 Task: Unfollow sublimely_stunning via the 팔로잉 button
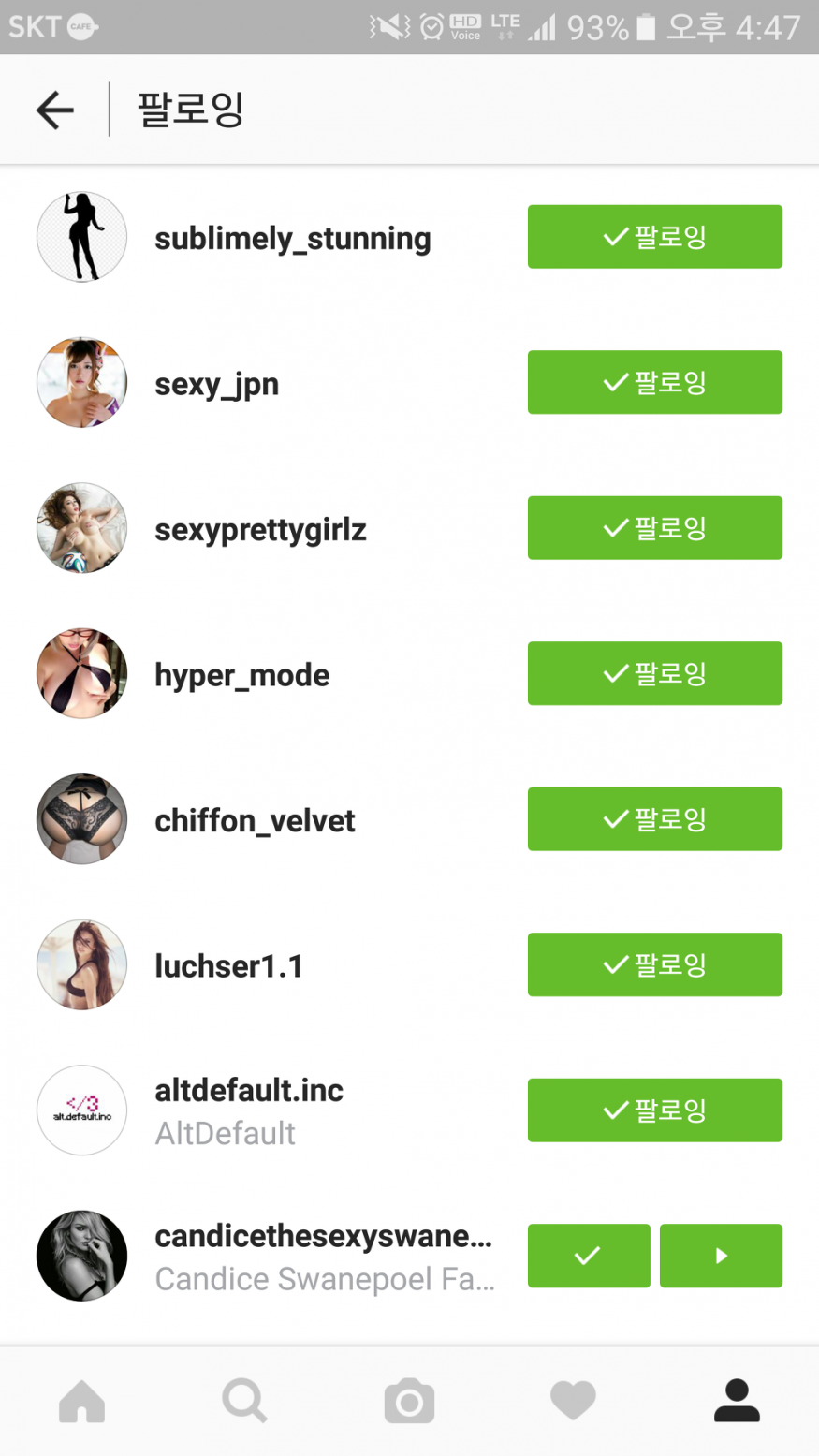pyautogui.click(x=654, y=237)
